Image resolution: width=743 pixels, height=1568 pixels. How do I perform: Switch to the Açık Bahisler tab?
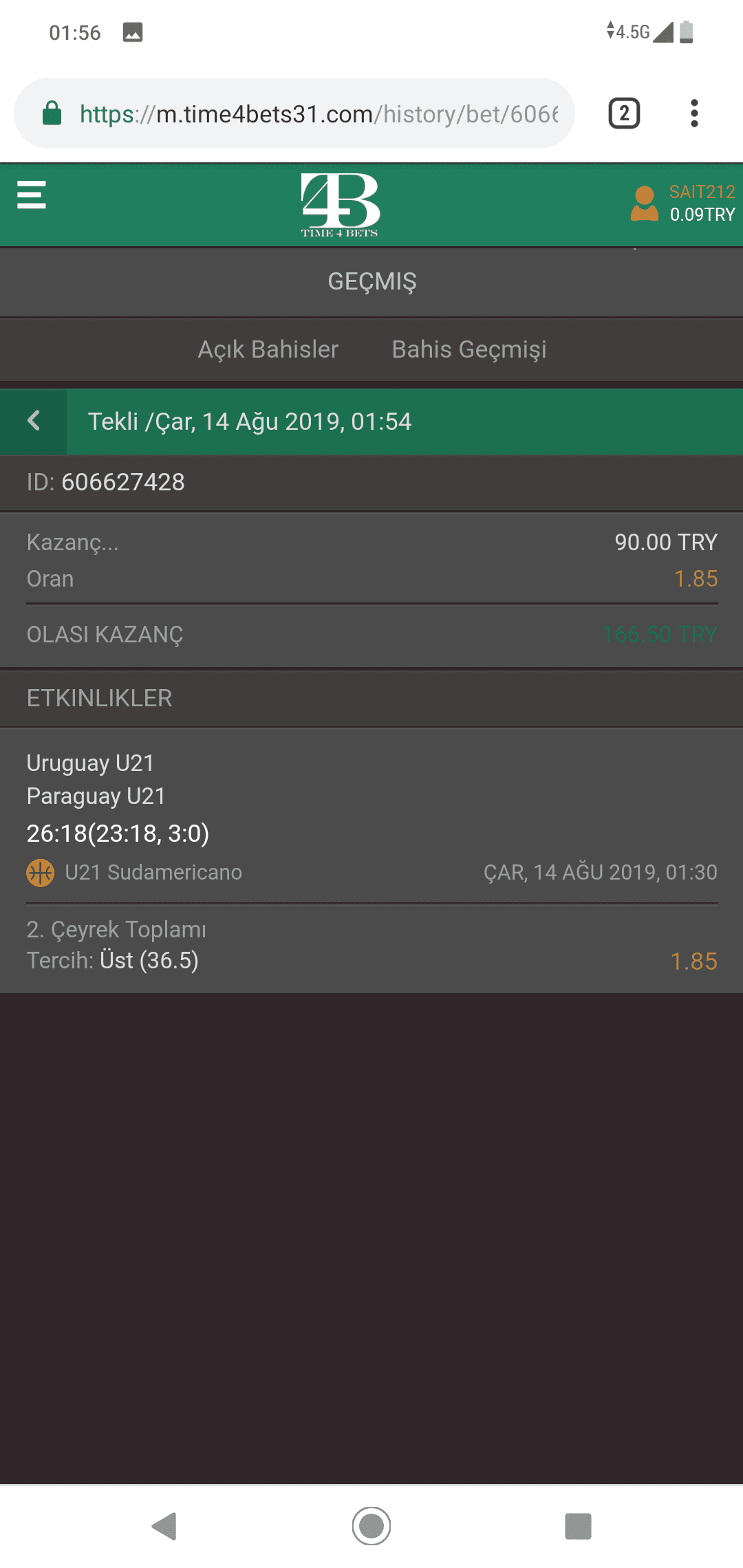coord(268,349)
